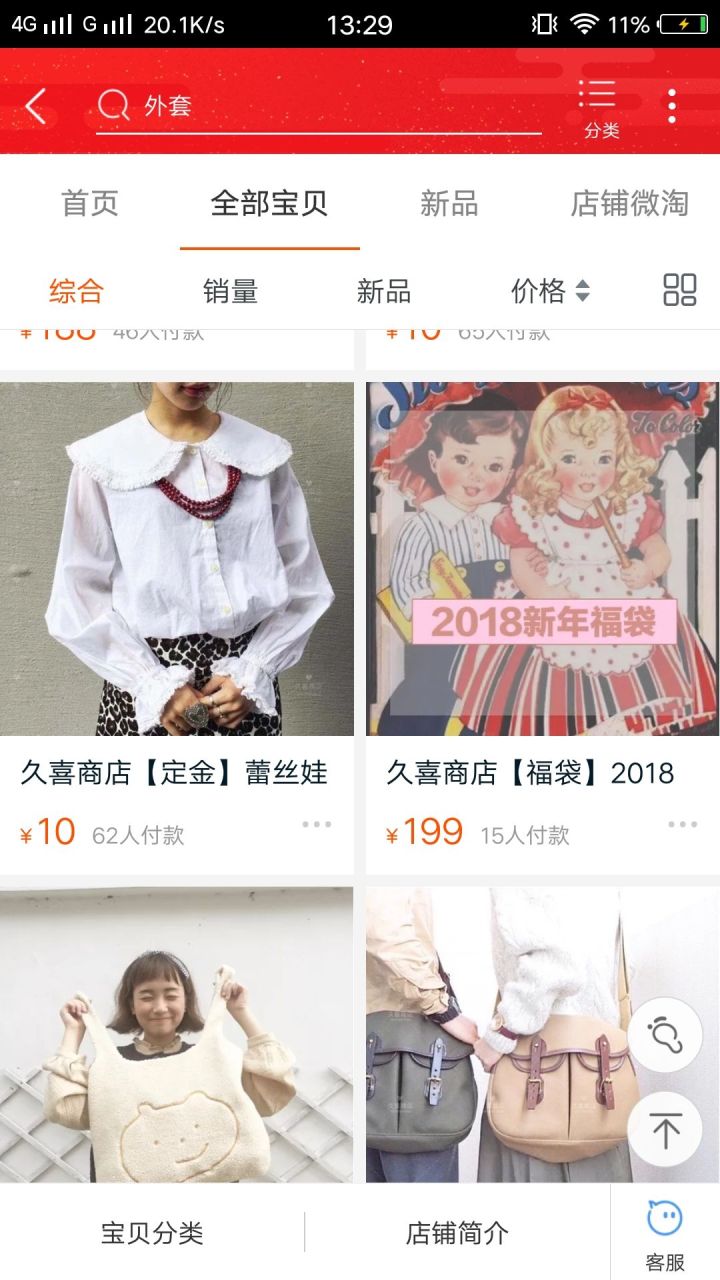Tap the 外套 search field
720x1280 pixels.
point(318,106)
